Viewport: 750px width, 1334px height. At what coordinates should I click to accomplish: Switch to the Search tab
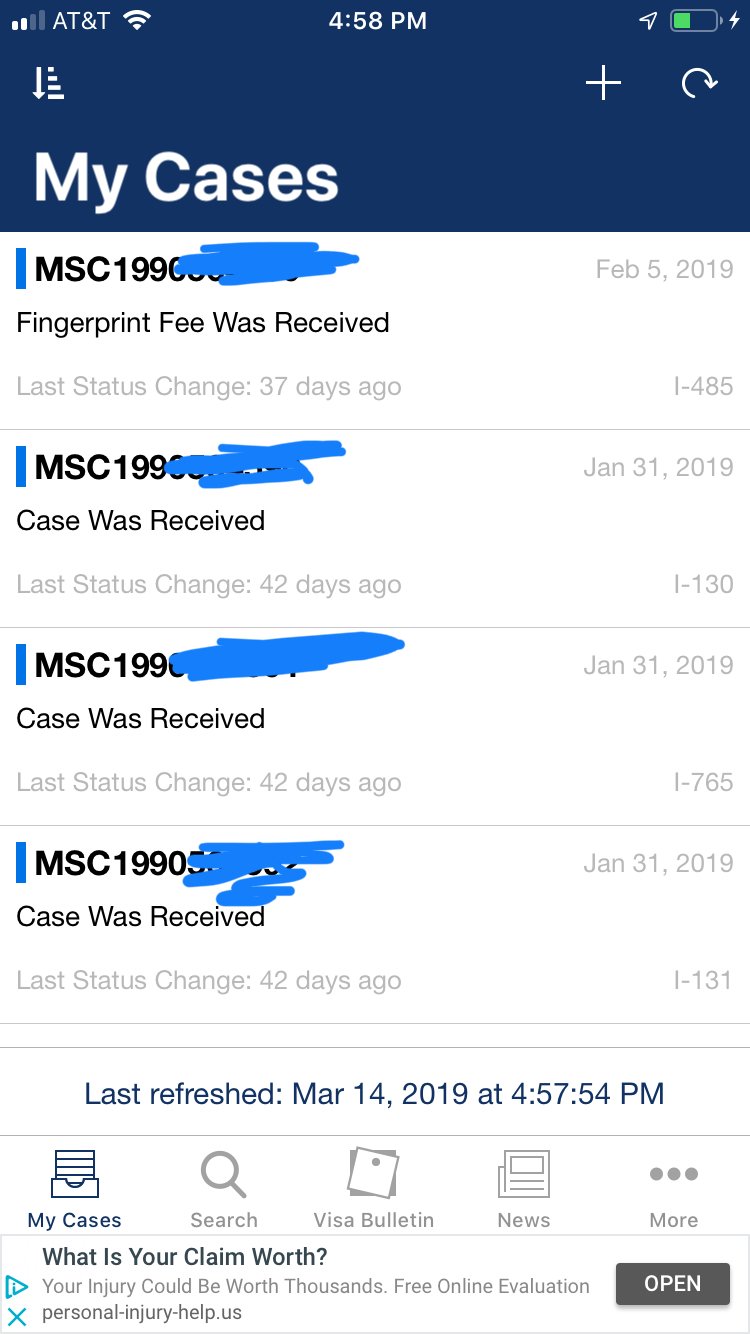pos(224,1188)
